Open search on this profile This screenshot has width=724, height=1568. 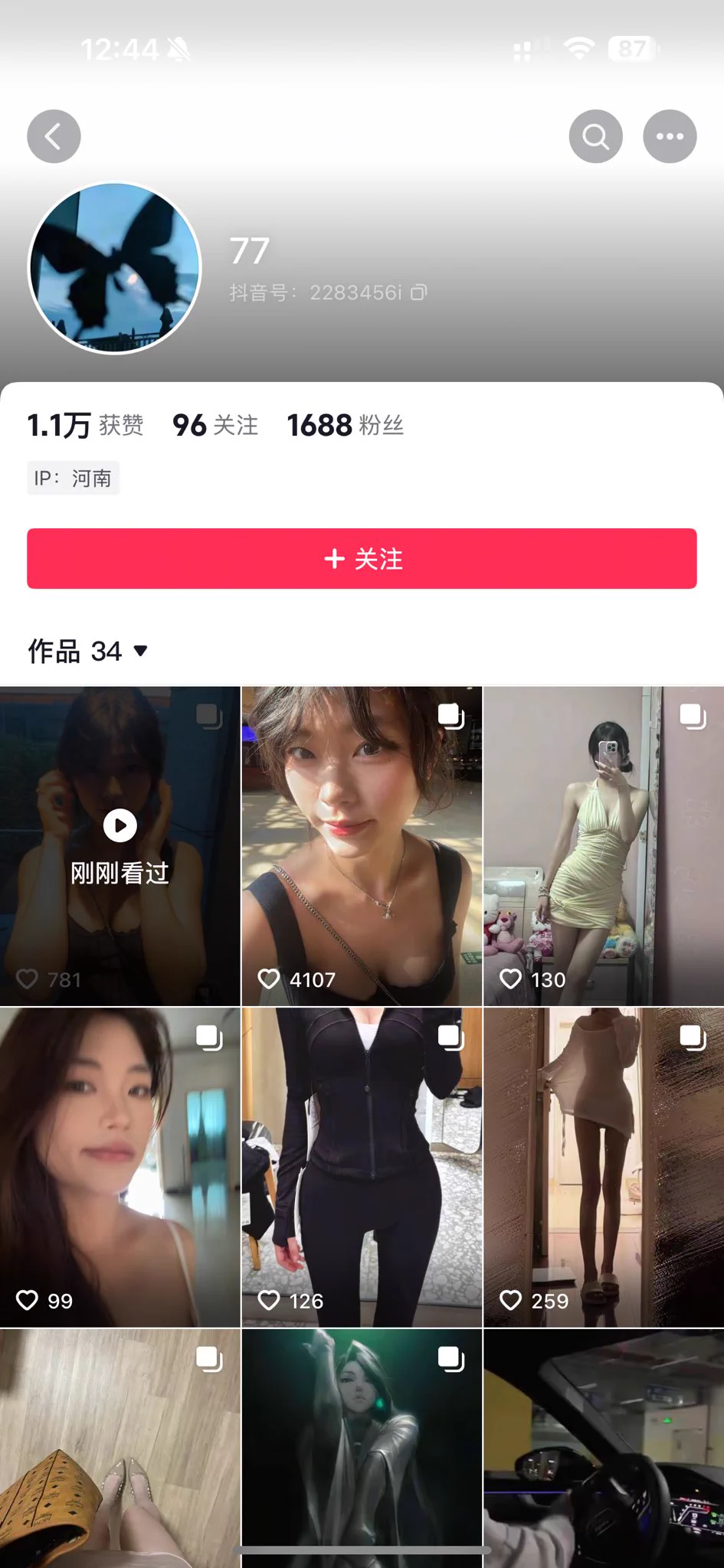(595, 136)
